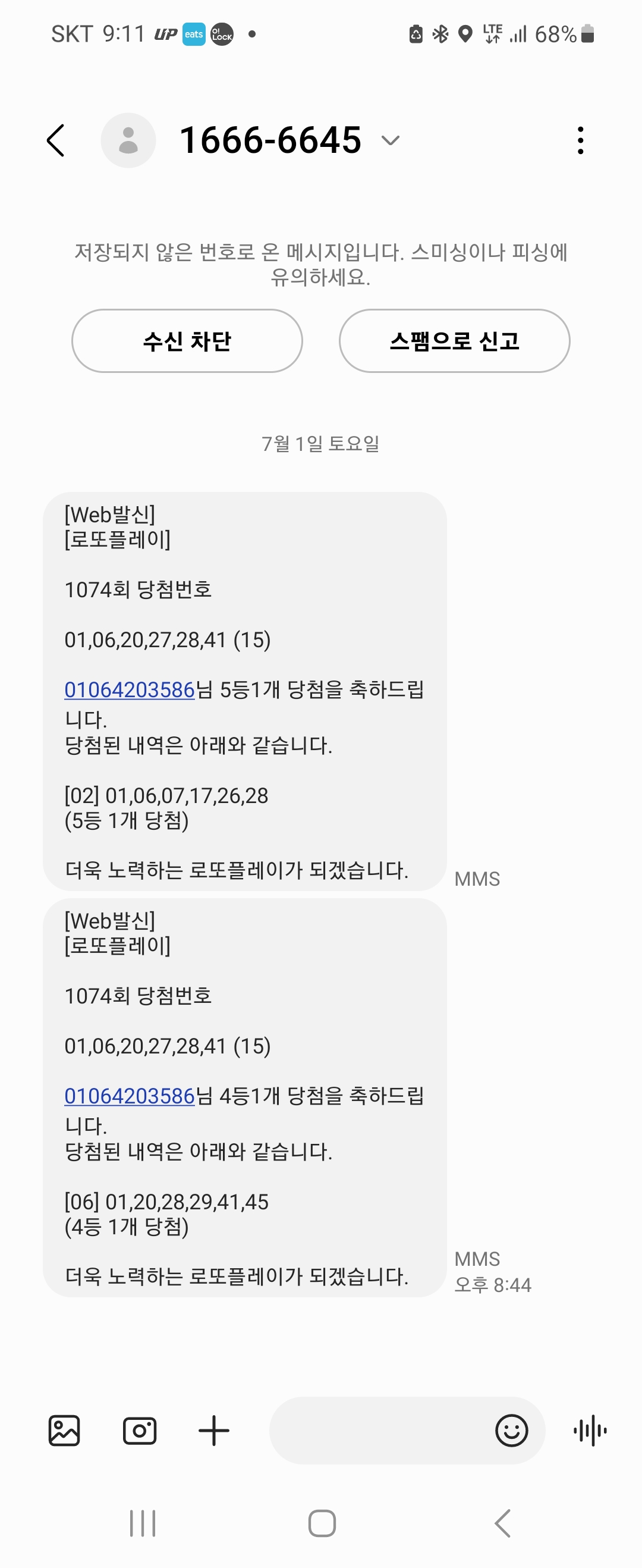
Task: Focus the message text input field
Action: click(377, 1431)
